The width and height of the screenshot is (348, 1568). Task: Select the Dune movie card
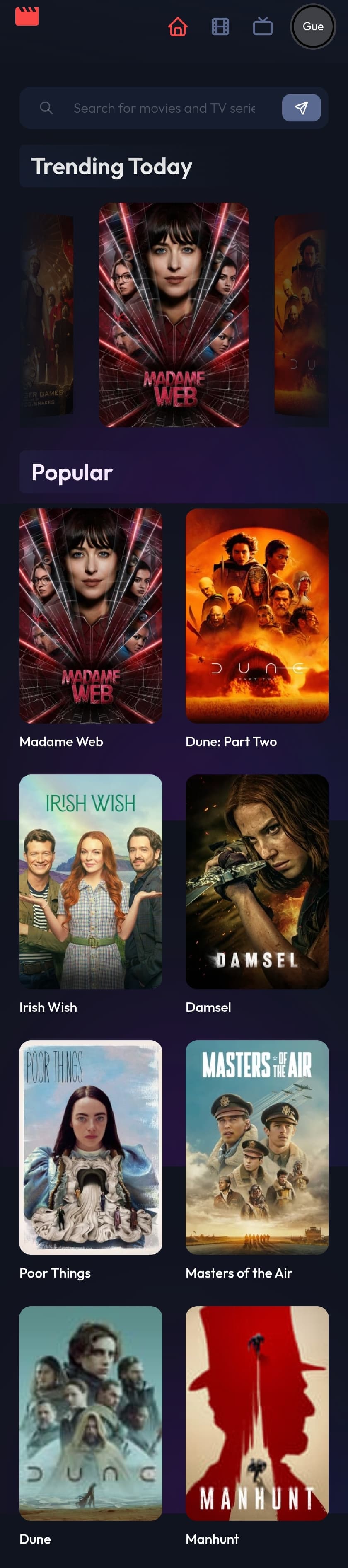tap(91, 1413)
